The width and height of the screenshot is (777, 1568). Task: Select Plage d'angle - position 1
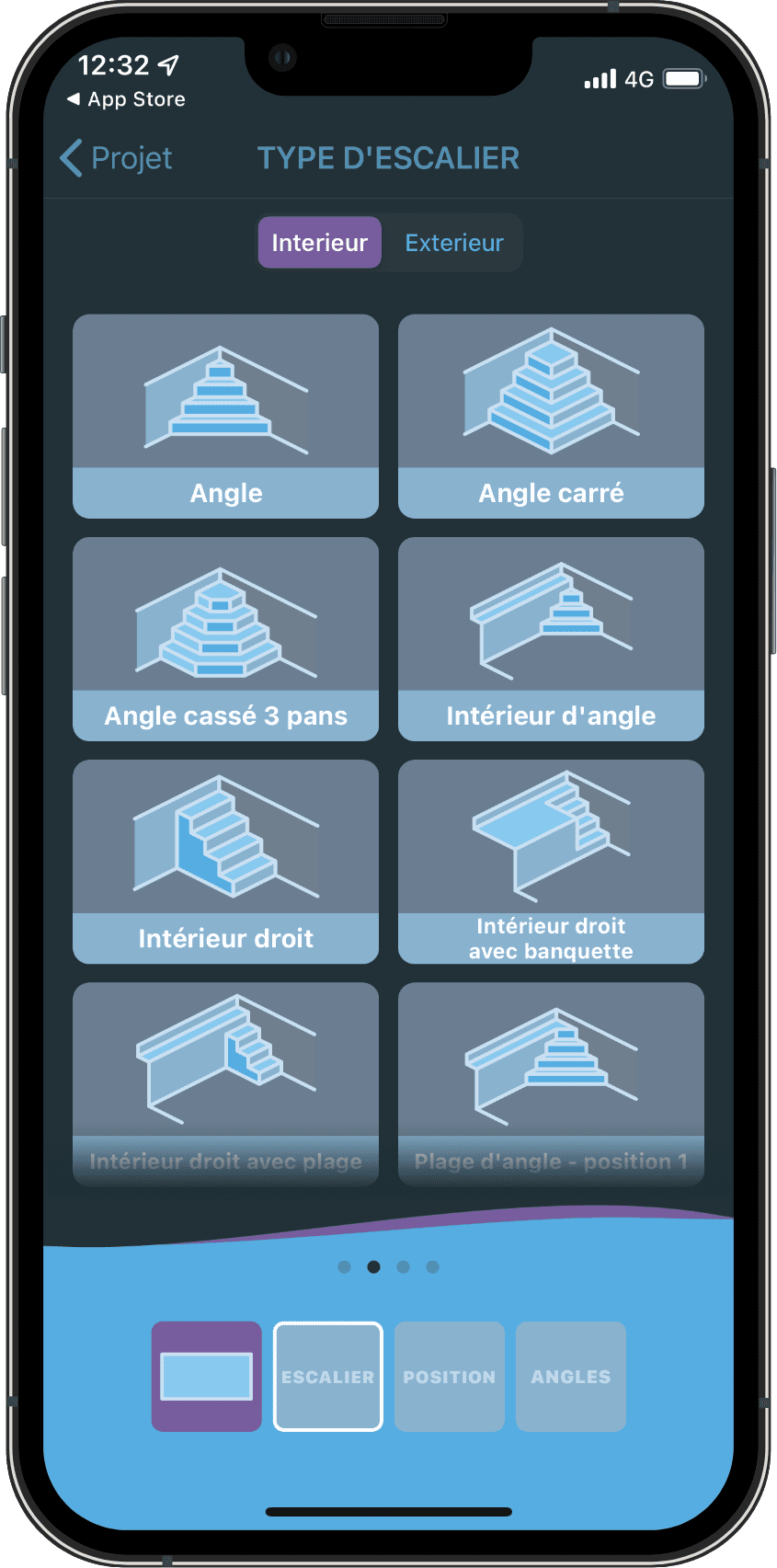point(551,1082)
